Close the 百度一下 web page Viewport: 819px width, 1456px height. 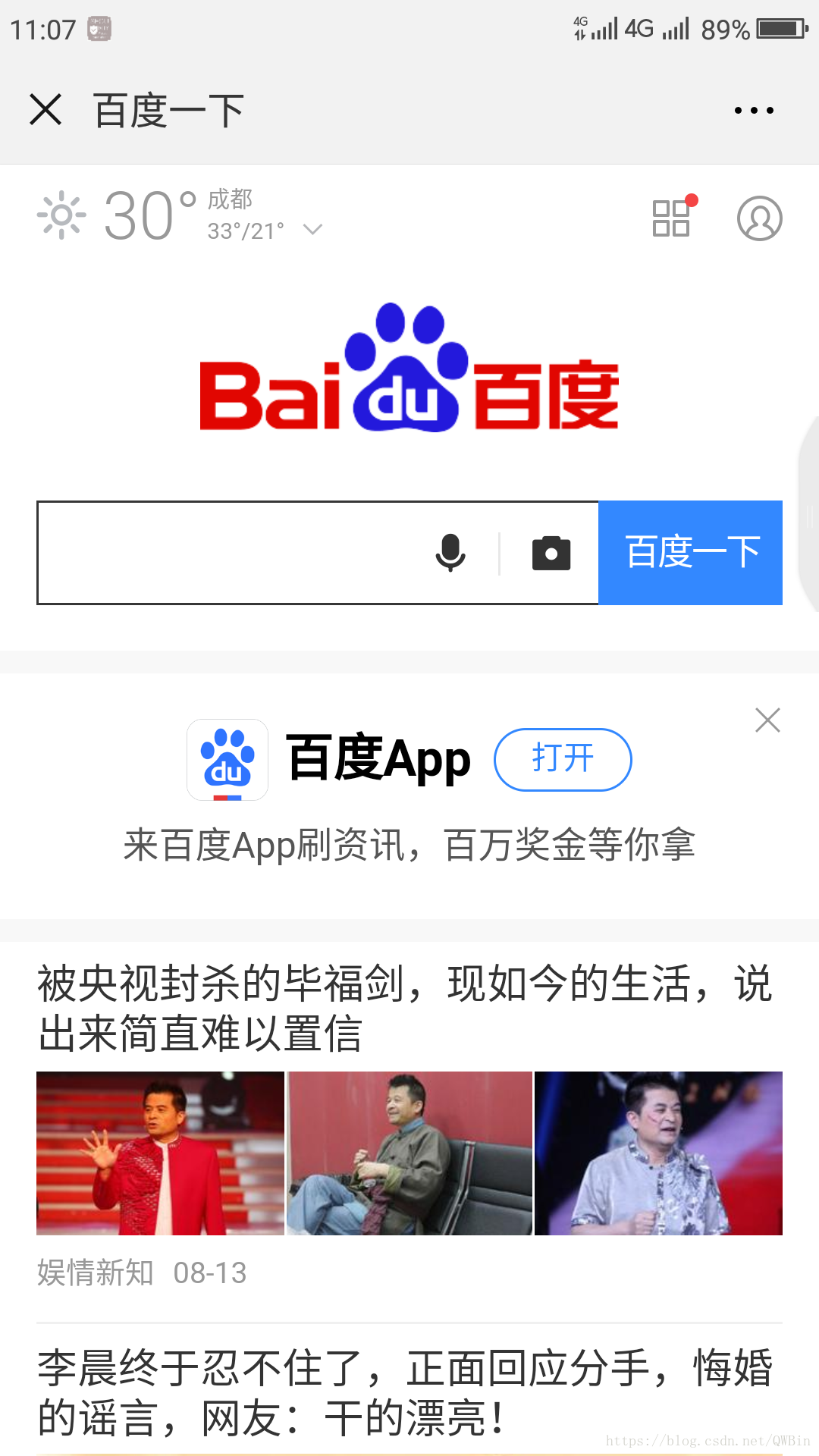pyautogui.click(x=45, y=110)
